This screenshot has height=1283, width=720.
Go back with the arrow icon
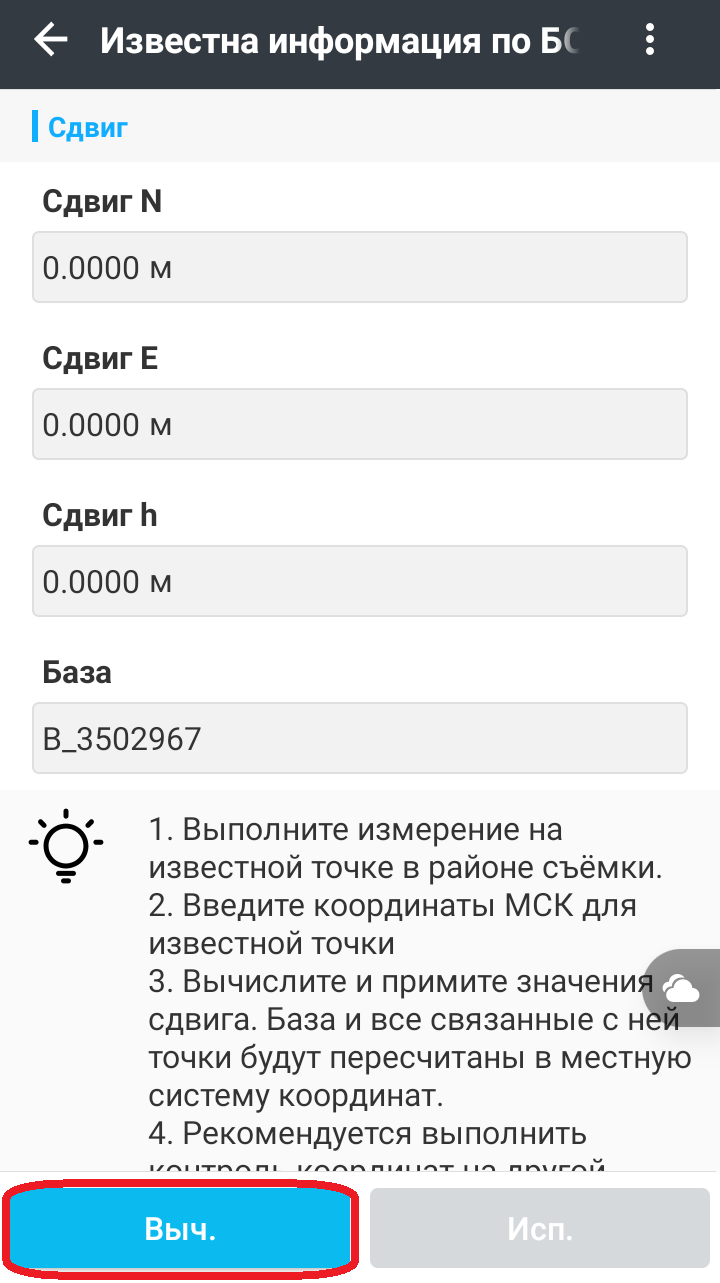pyautogui.click(x=50, y=40)
